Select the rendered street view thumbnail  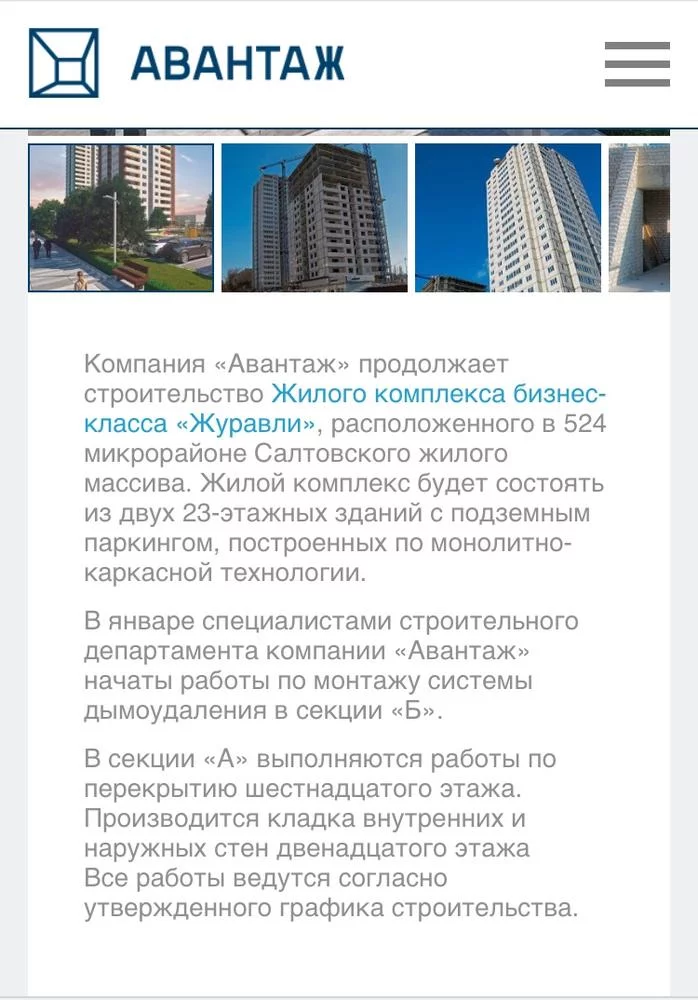[x=121, y=218]
